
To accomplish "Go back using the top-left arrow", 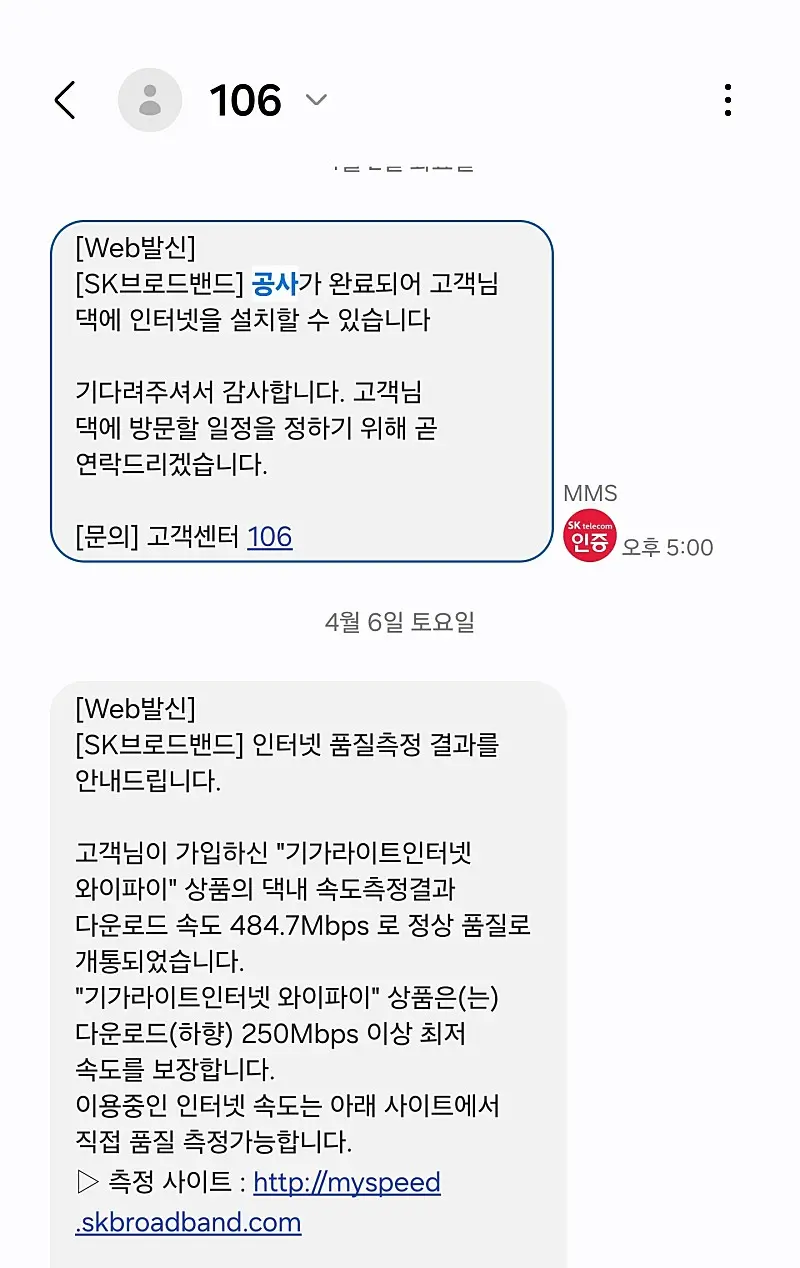I will coord(65,101).
